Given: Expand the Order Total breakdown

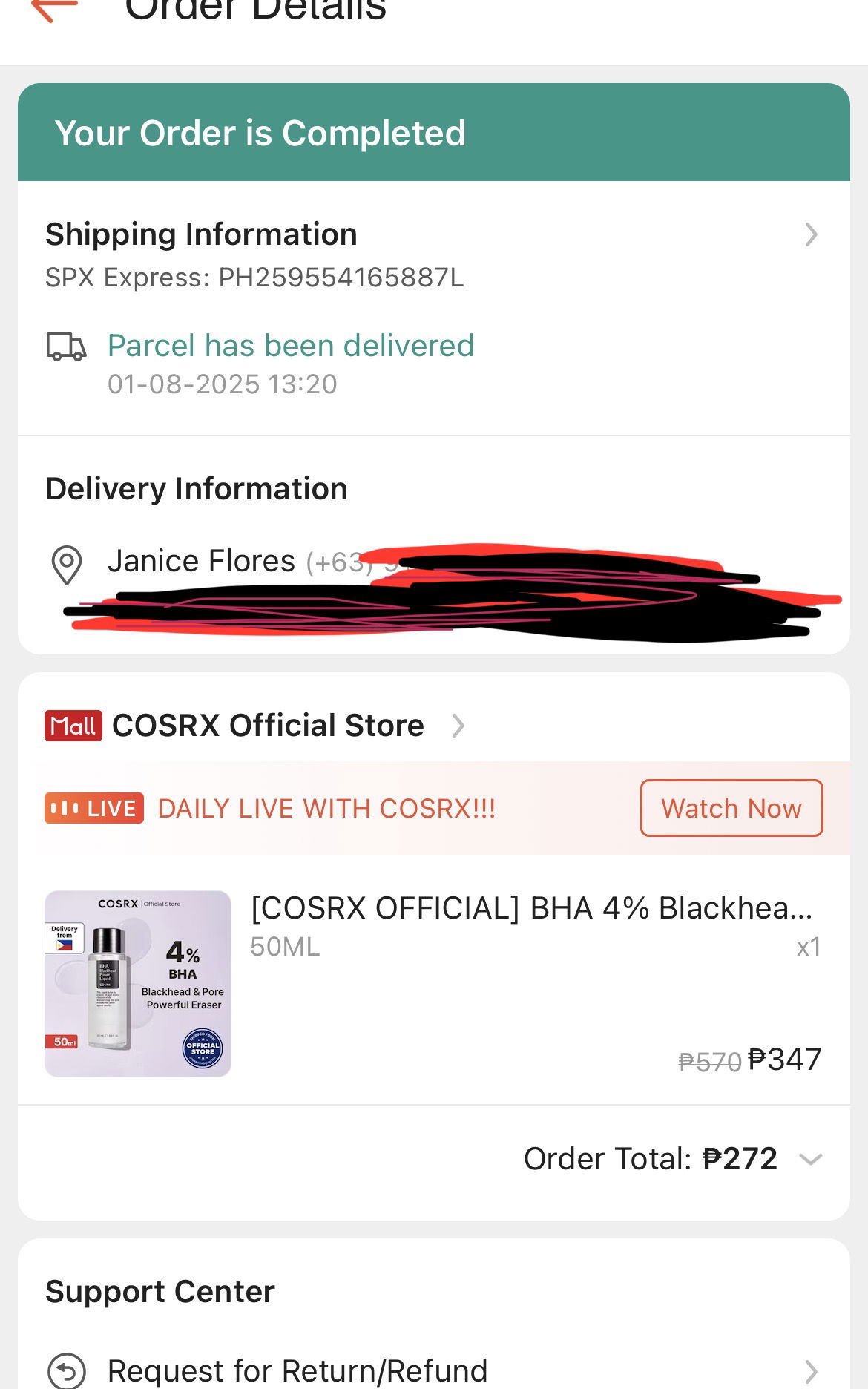Looking at the screenshot, I should coord(810,1159).
